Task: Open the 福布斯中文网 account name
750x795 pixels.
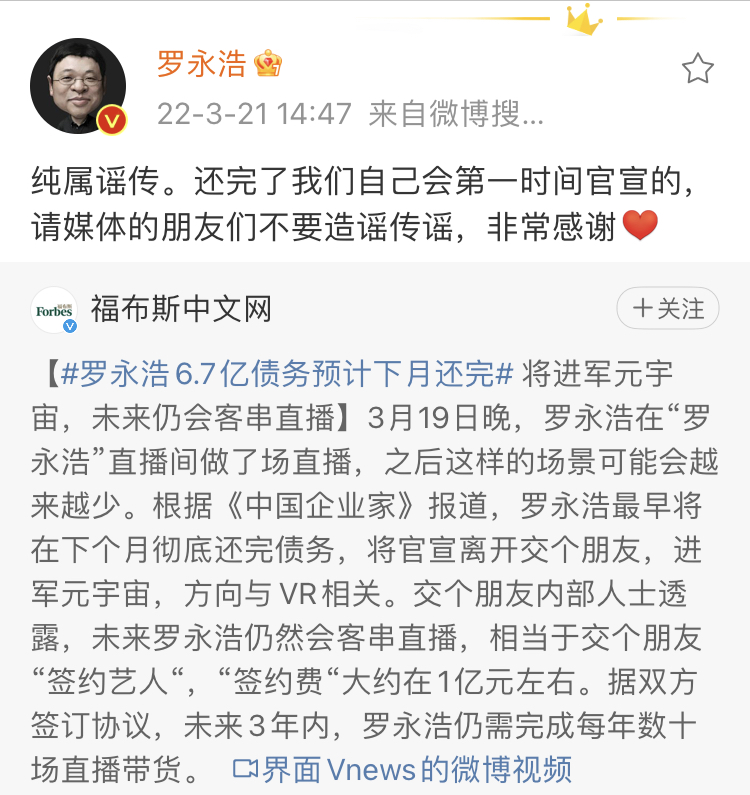Action: (x=181, y=308)
